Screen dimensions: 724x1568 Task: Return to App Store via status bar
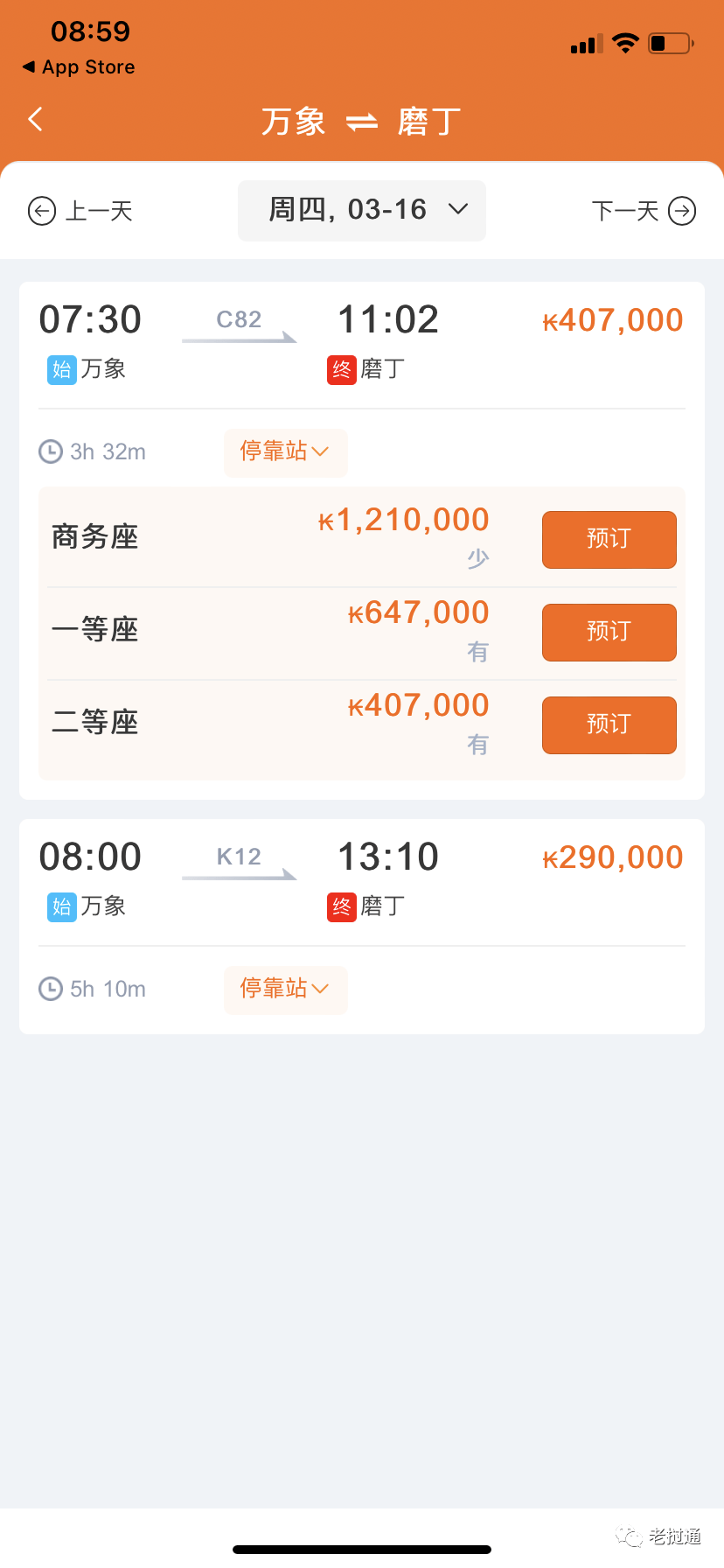[x=79, y=67]
